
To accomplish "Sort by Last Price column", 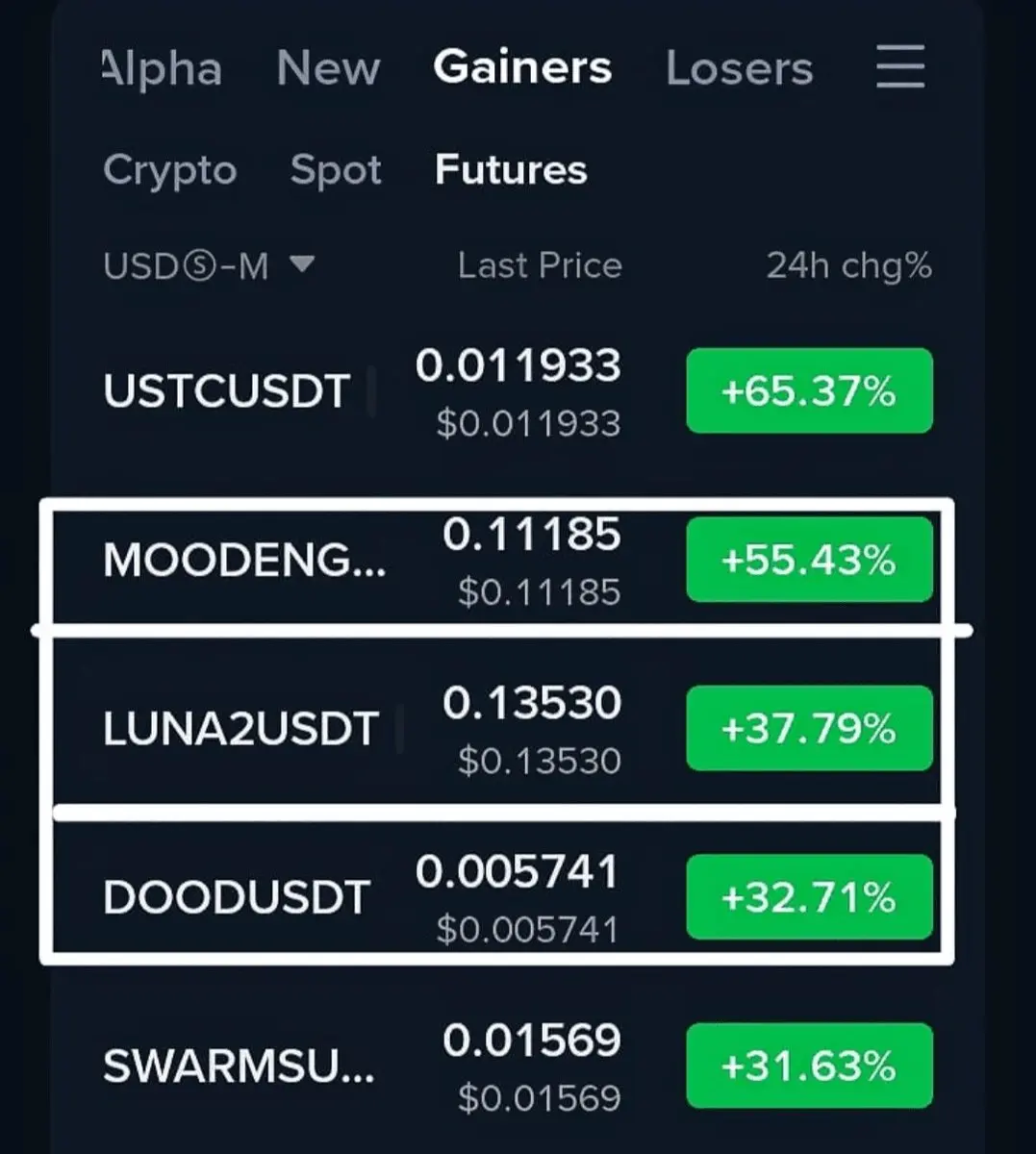I will (540, 265).
